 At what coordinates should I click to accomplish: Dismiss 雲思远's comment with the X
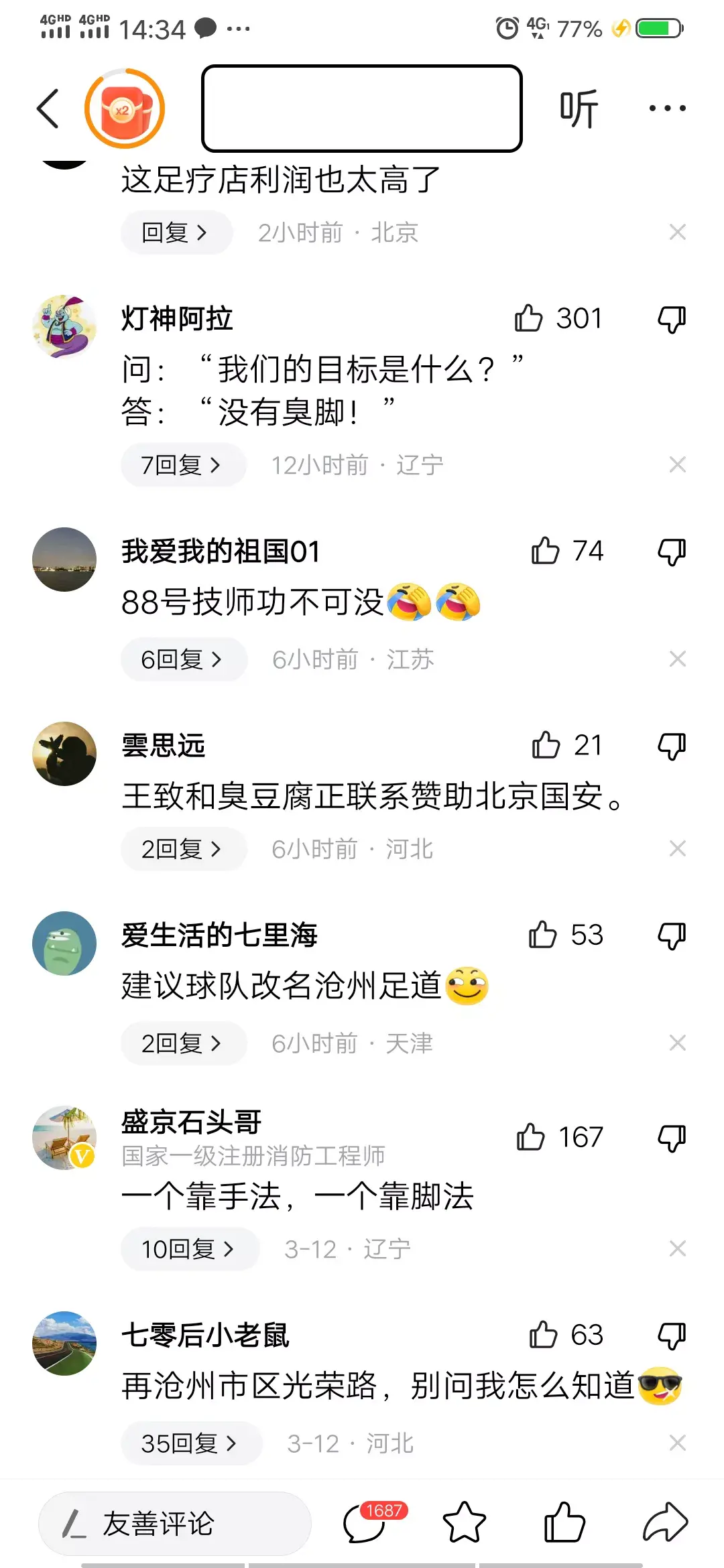click(x=678, y=849)
